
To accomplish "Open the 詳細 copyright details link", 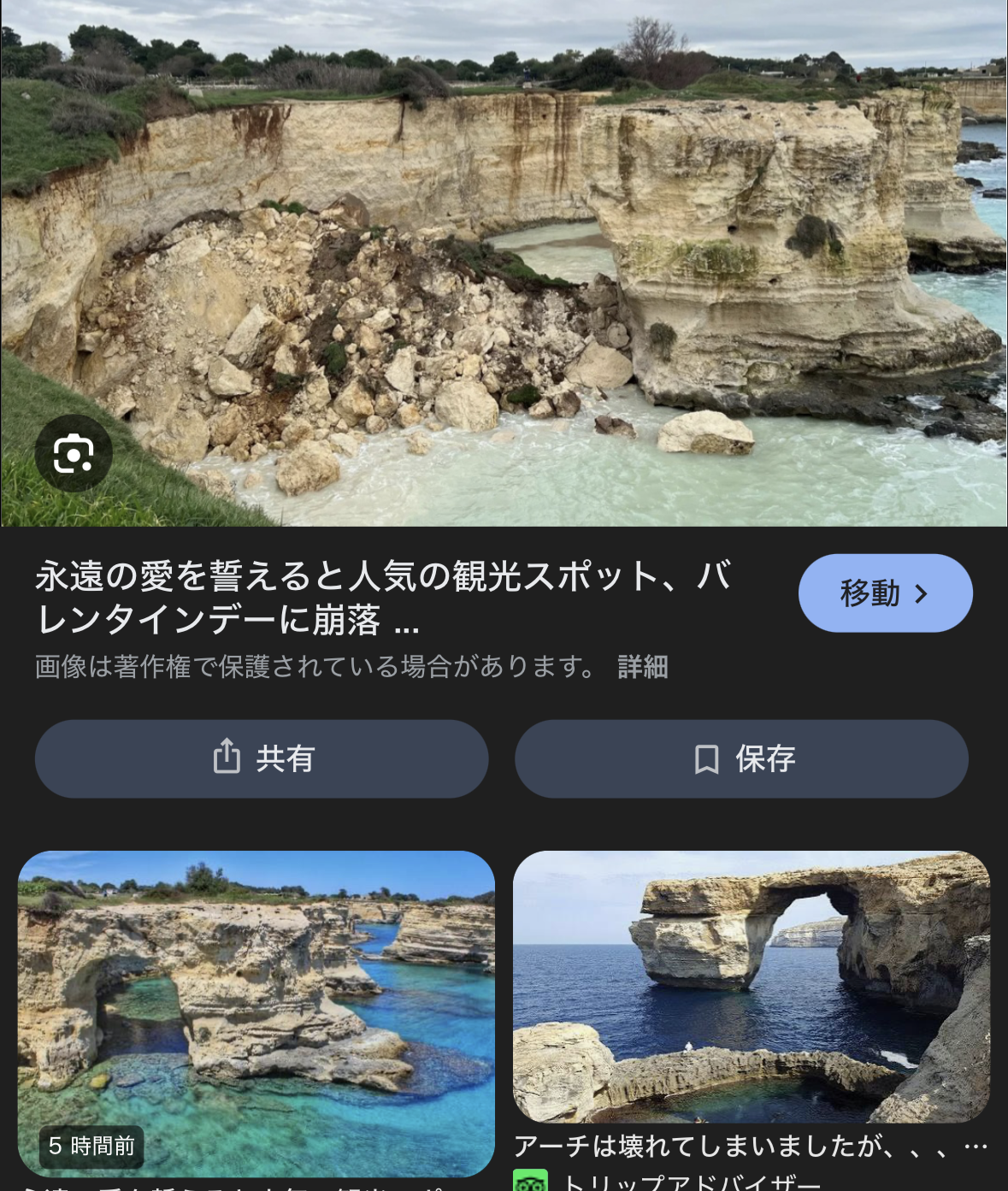I will [642, 667].
